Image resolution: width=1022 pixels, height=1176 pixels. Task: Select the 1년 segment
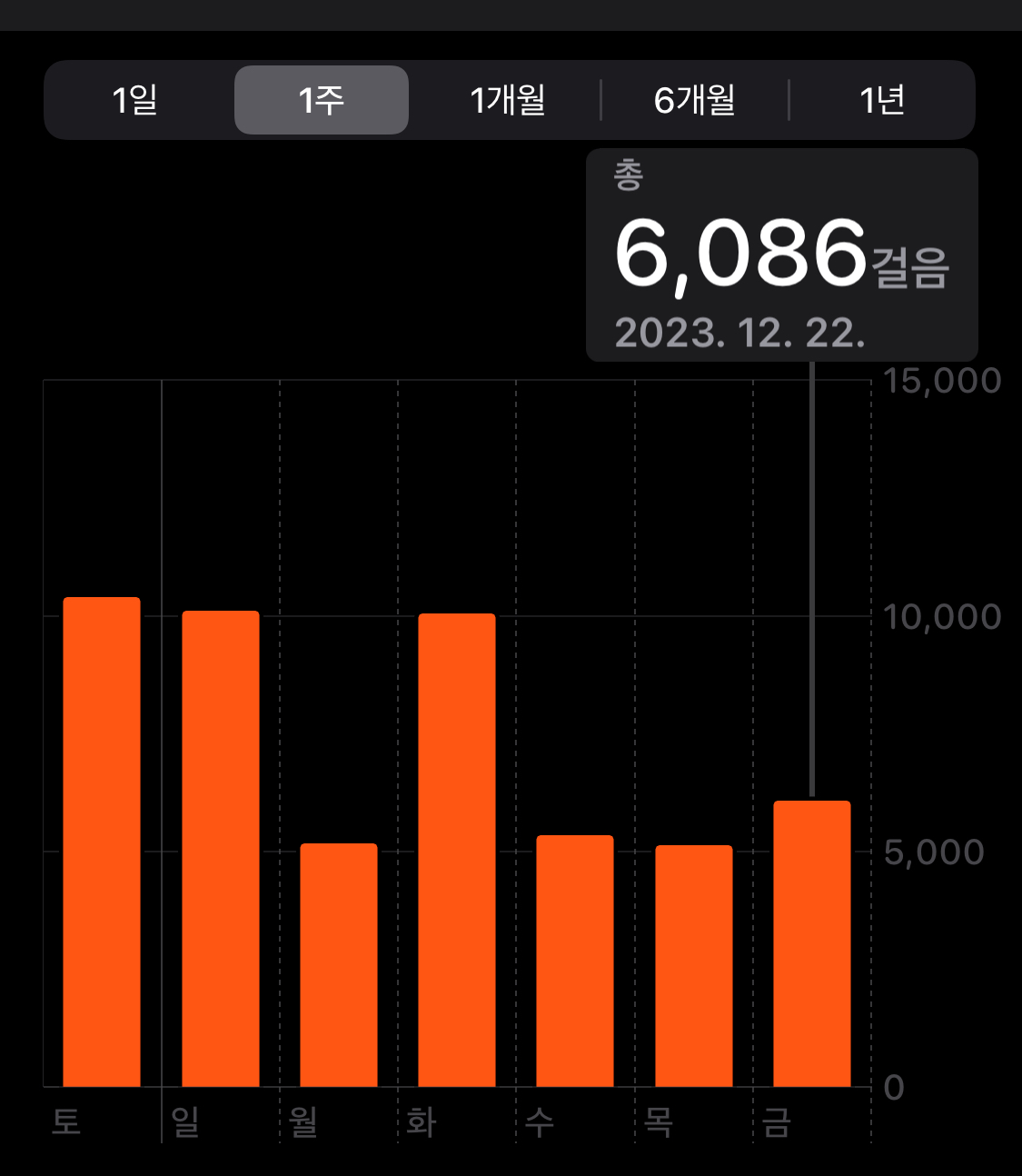[x=881, y=100]
